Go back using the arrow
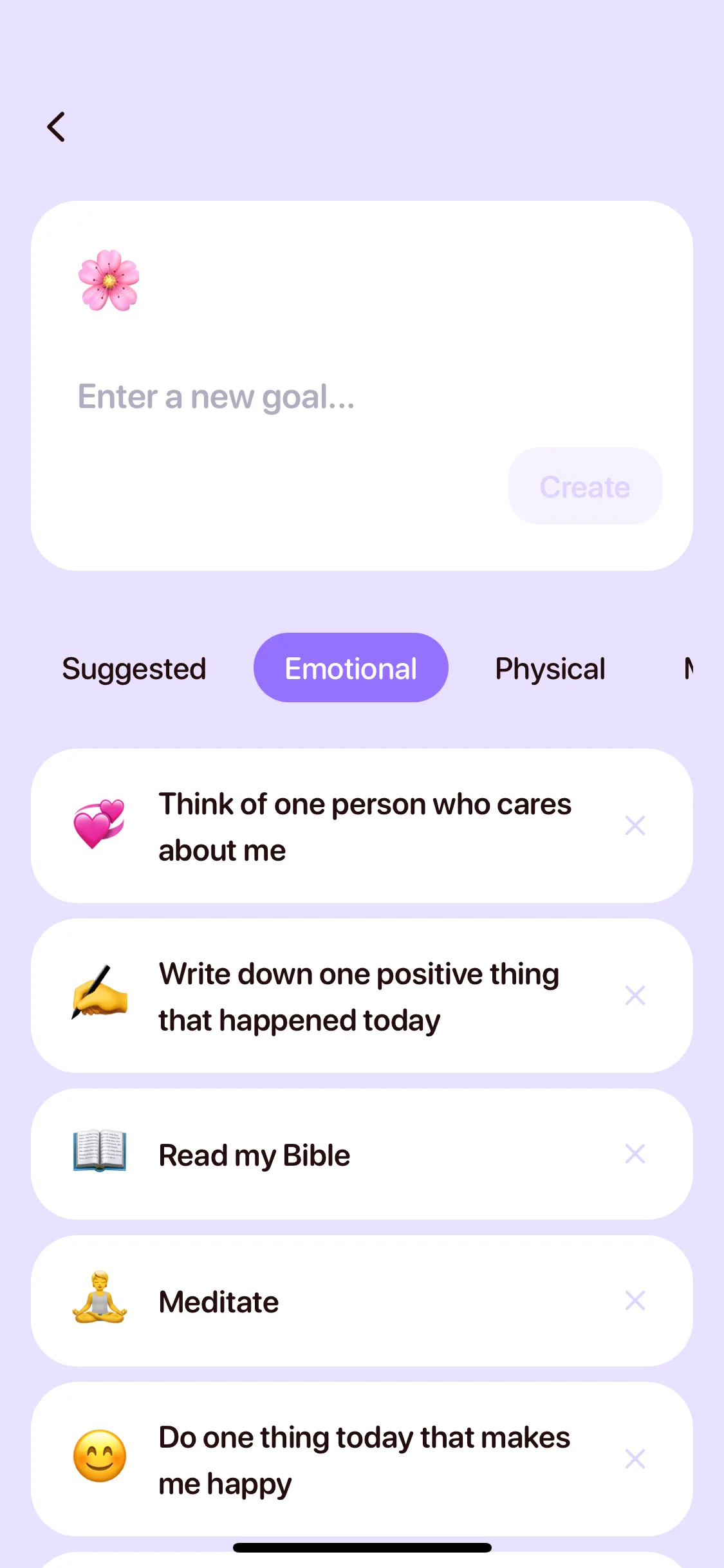 (57, 127)
